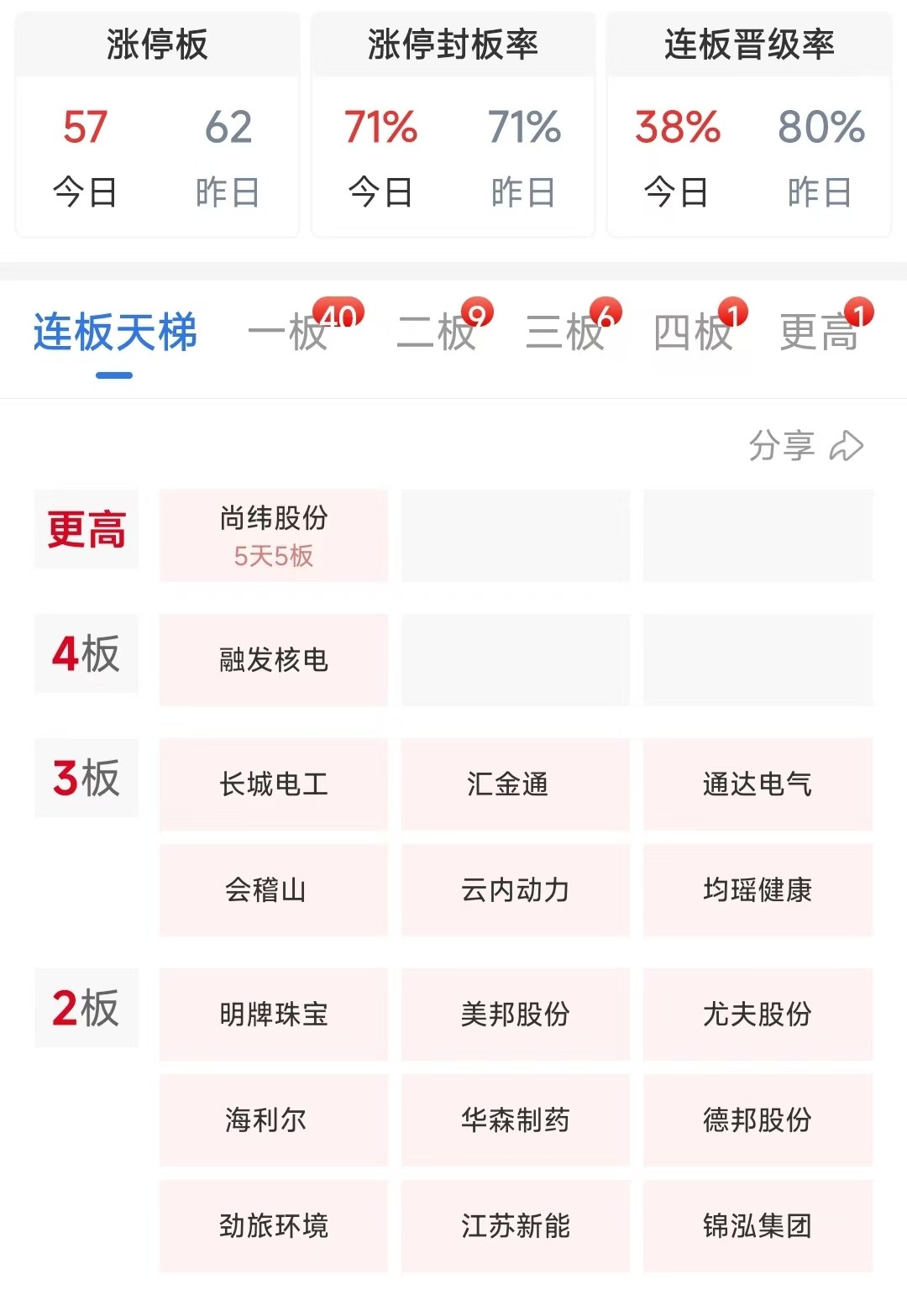Image resolution: width=907 pixels, height=1316 pixels.
Task: Switch to the 四板 tab
Action: 693,333
